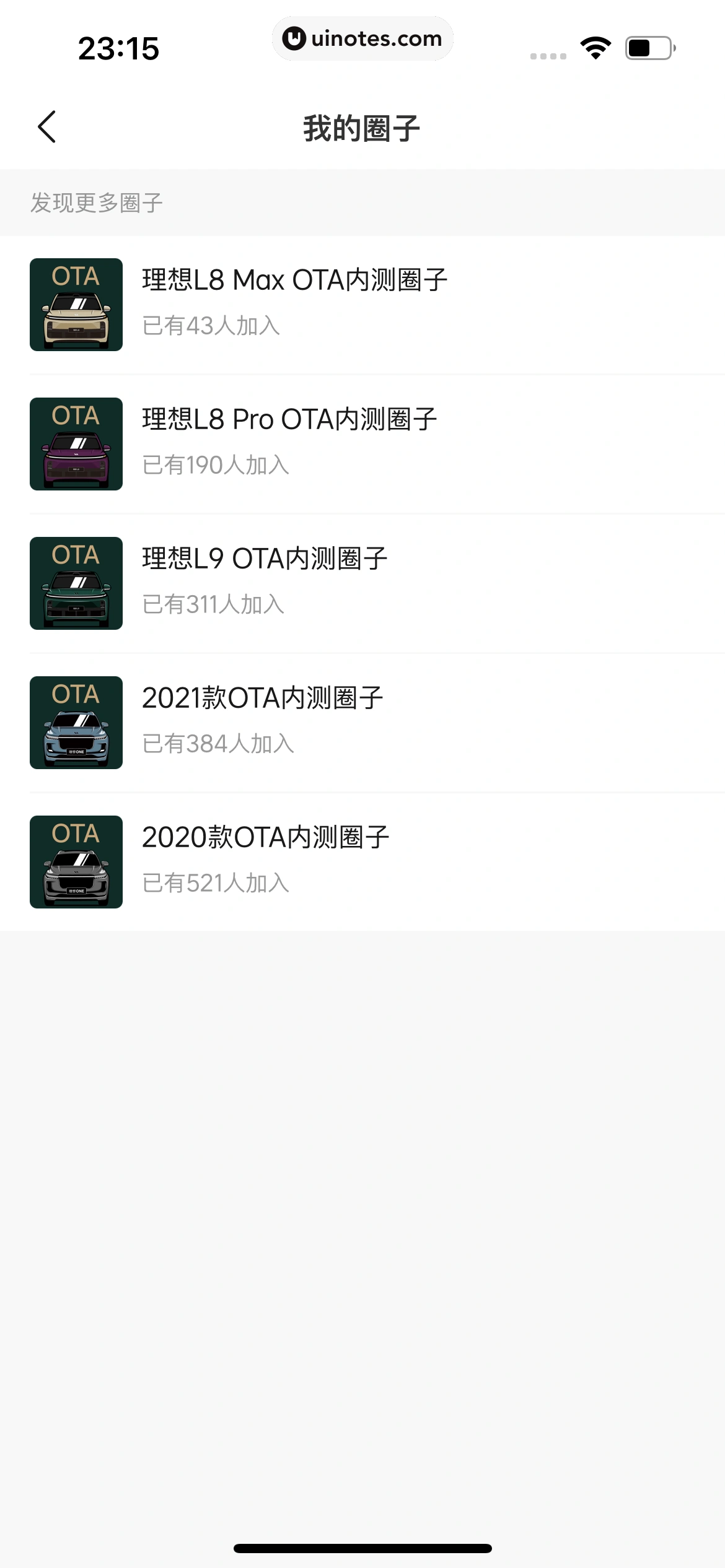The height and width of the screenshot is (1568, 725).
Task: Tap the Wi-Fi icon in the status bar
Action: tap(595, 46)
